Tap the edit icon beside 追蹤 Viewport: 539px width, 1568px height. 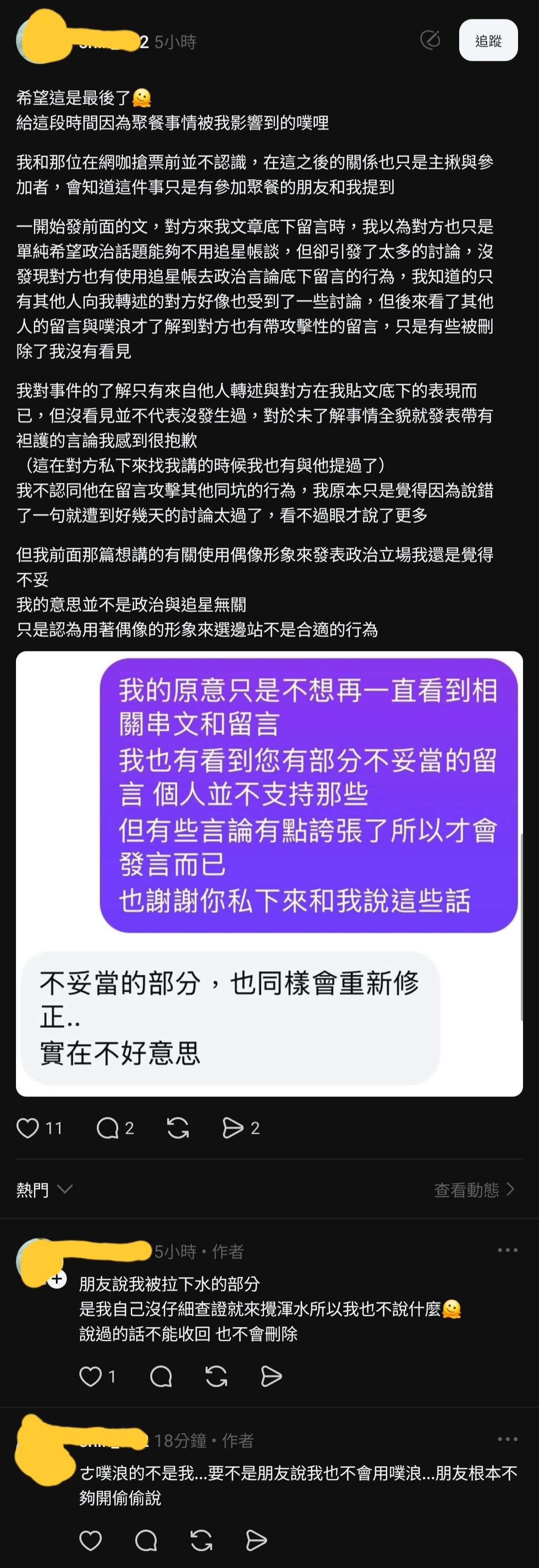click(x=430, y=40)
